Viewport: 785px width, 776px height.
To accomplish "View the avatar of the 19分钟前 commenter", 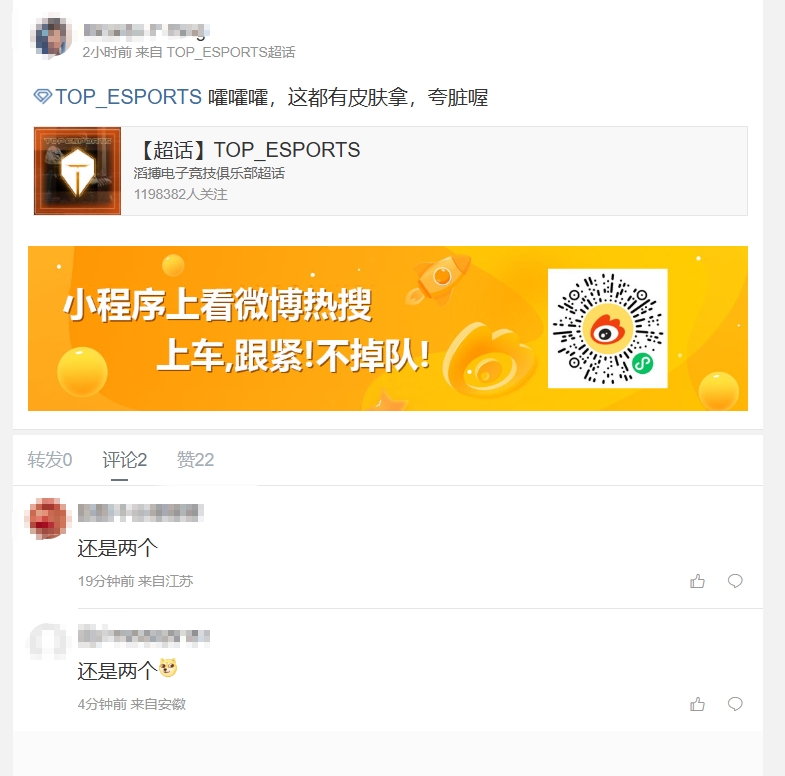I will 47,519.
